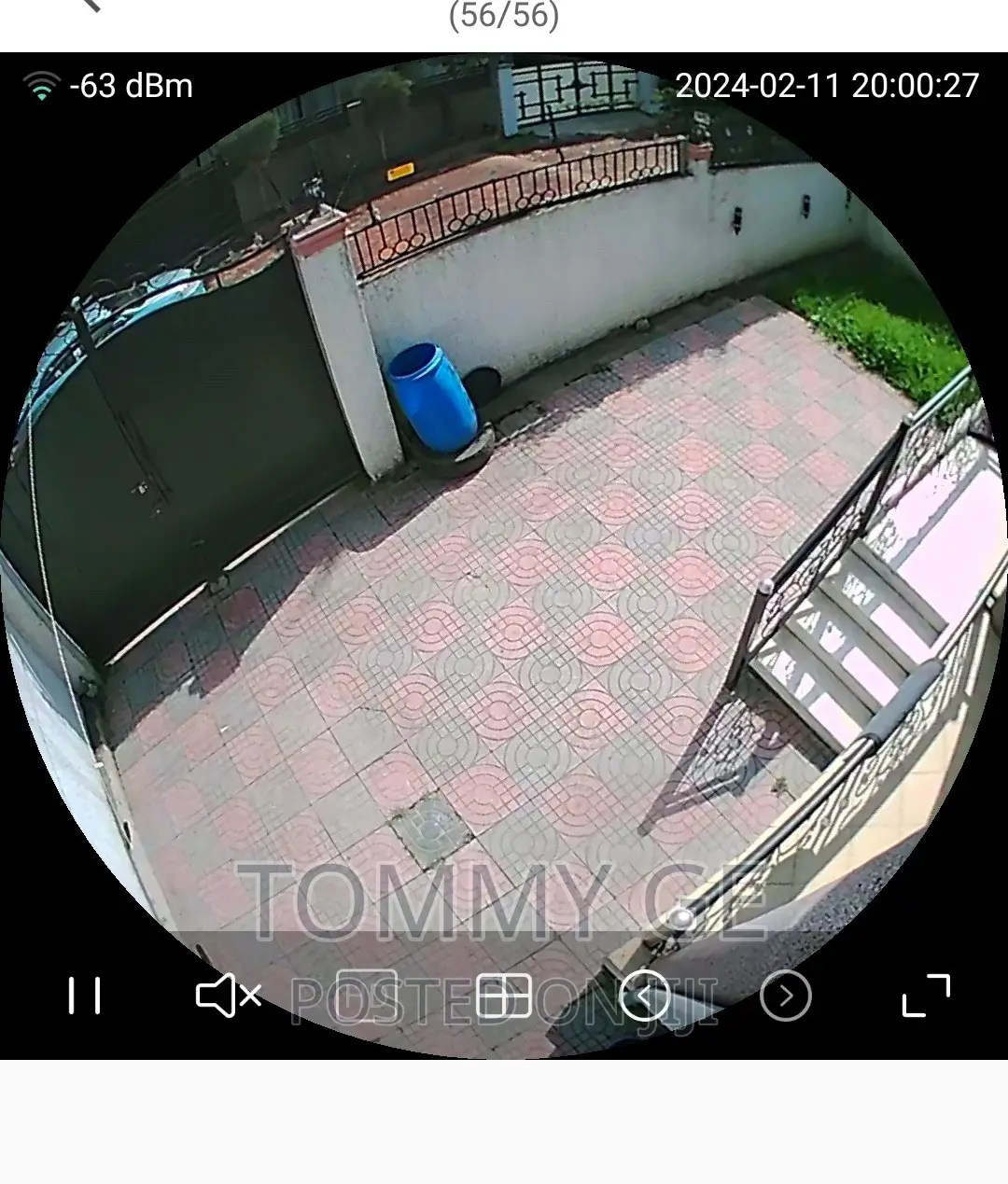Tap the -63 dBm signal reading
The height and width of the screenshot is (1184, 1008).
129,86
